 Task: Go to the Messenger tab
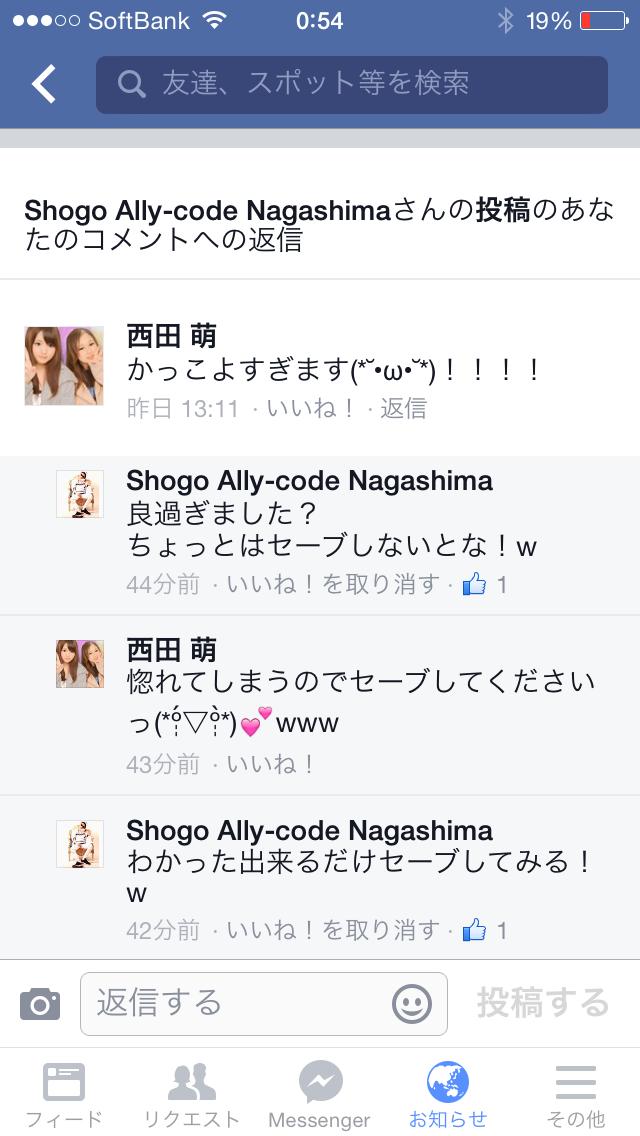(x=320, y=1094)
